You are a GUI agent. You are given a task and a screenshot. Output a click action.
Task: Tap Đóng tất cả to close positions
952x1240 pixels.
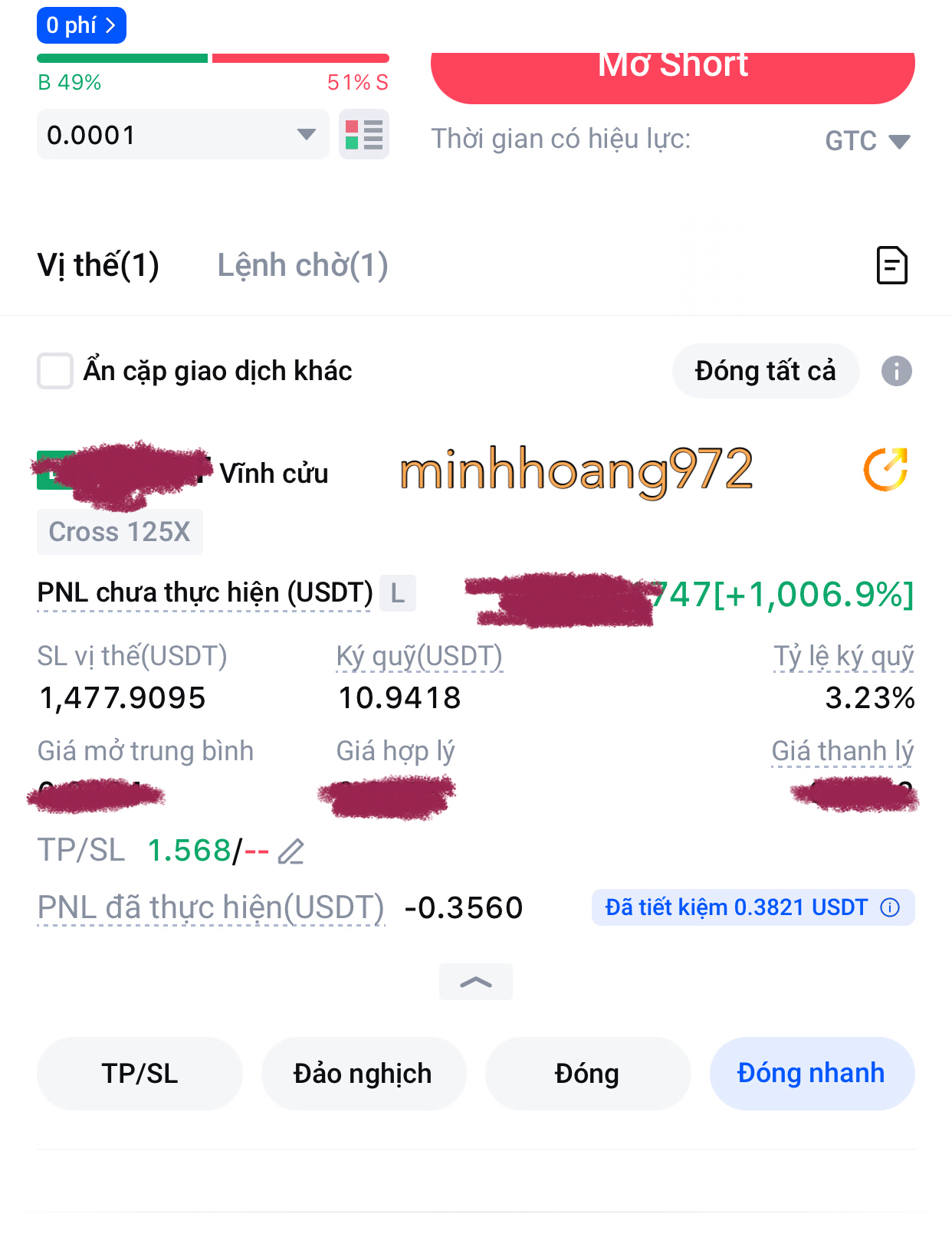pos(765,371)
